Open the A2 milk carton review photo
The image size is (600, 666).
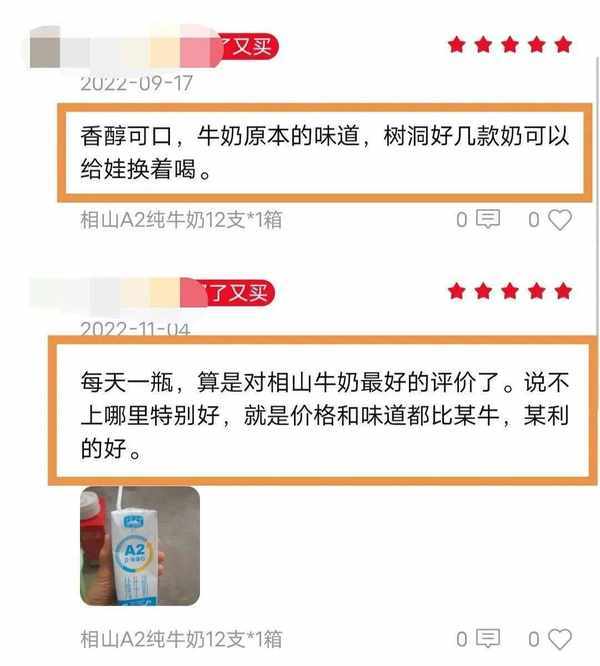point(139,546)
